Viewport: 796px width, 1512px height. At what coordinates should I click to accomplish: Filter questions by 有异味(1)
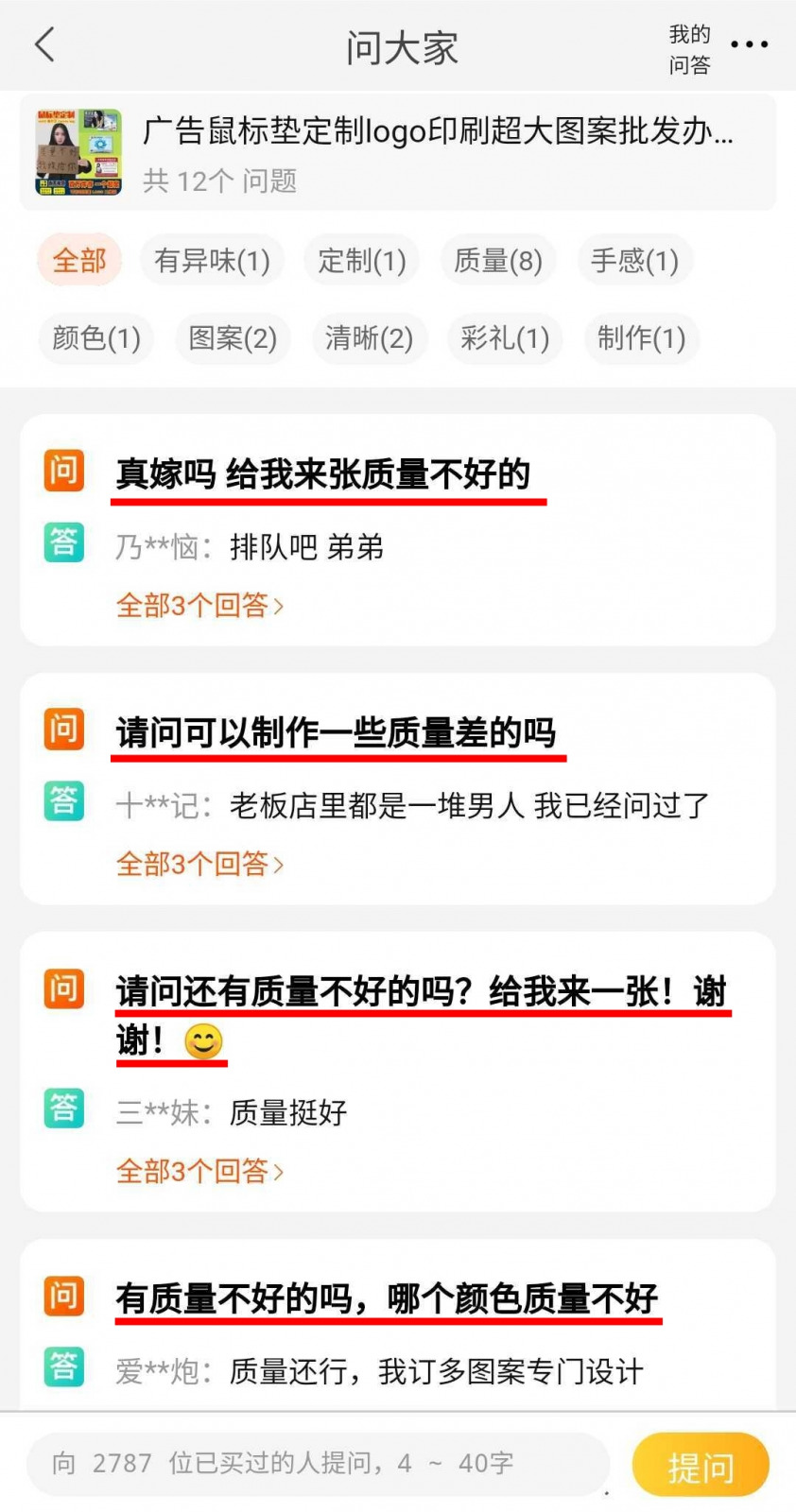(212, 260)
